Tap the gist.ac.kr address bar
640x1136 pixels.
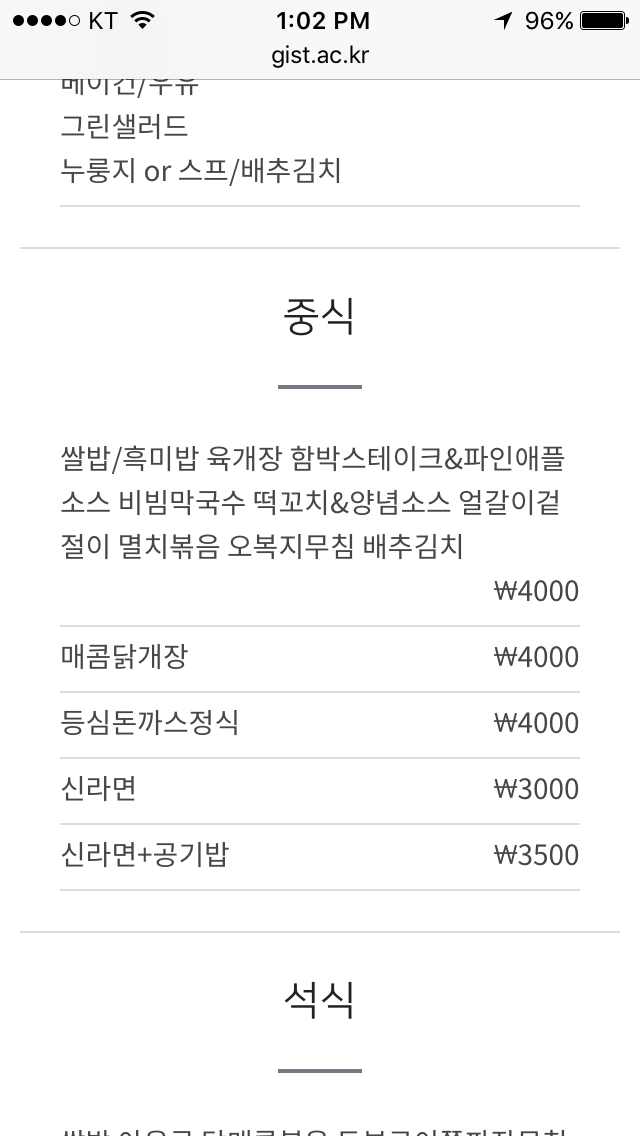[320, 56]
